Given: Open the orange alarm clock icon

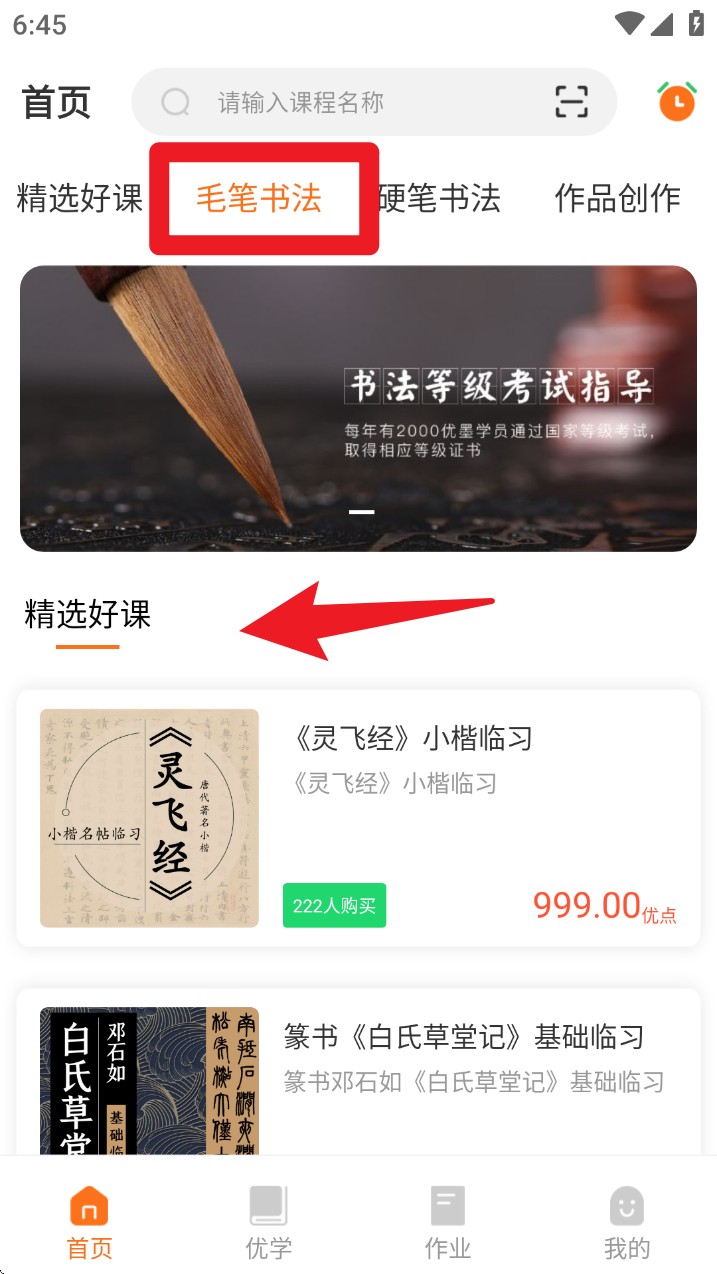Looking at the screenshot, I should 677,101.
